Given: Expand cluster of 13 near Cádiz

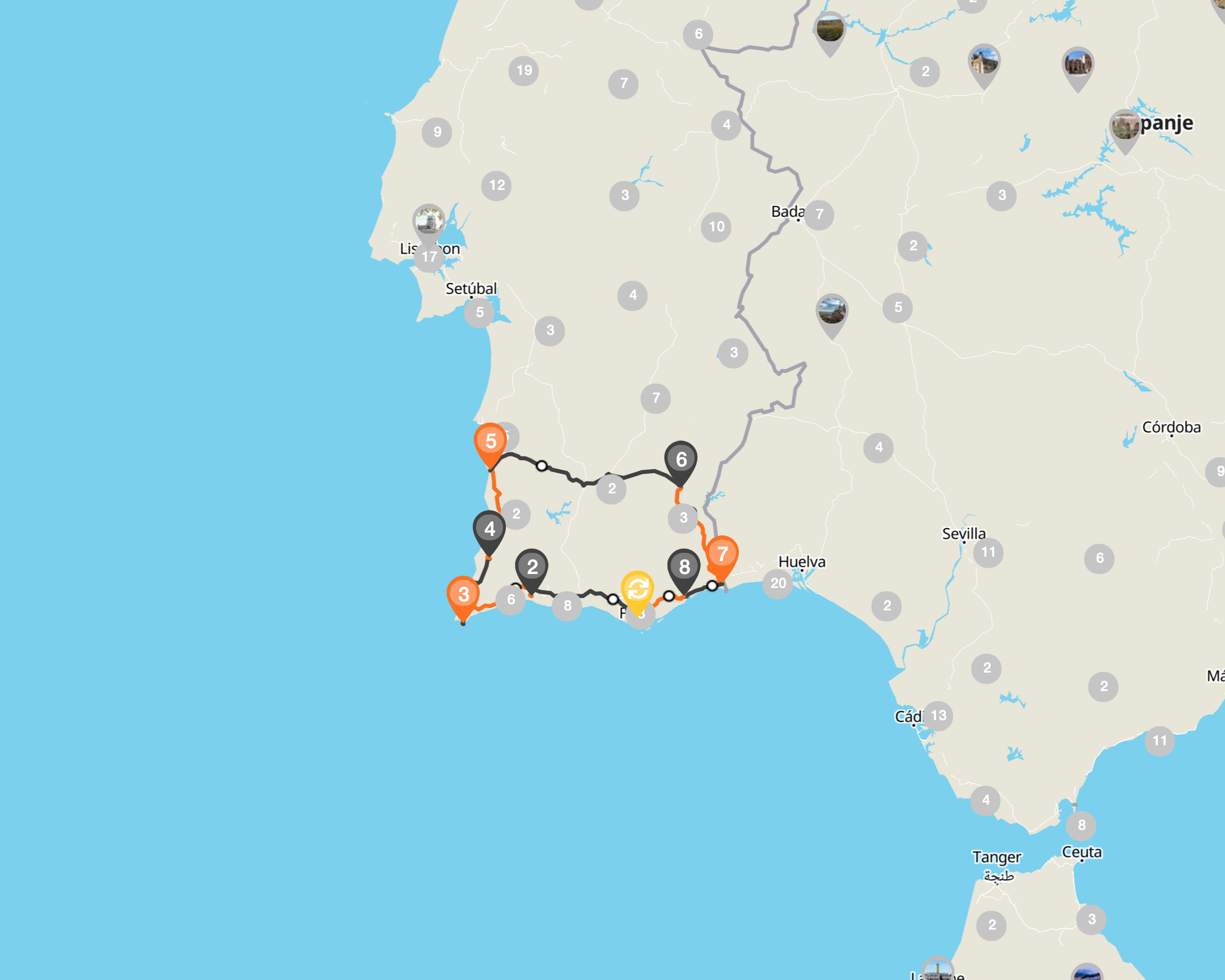Looking at the screenshot, I should pos(938,716).
